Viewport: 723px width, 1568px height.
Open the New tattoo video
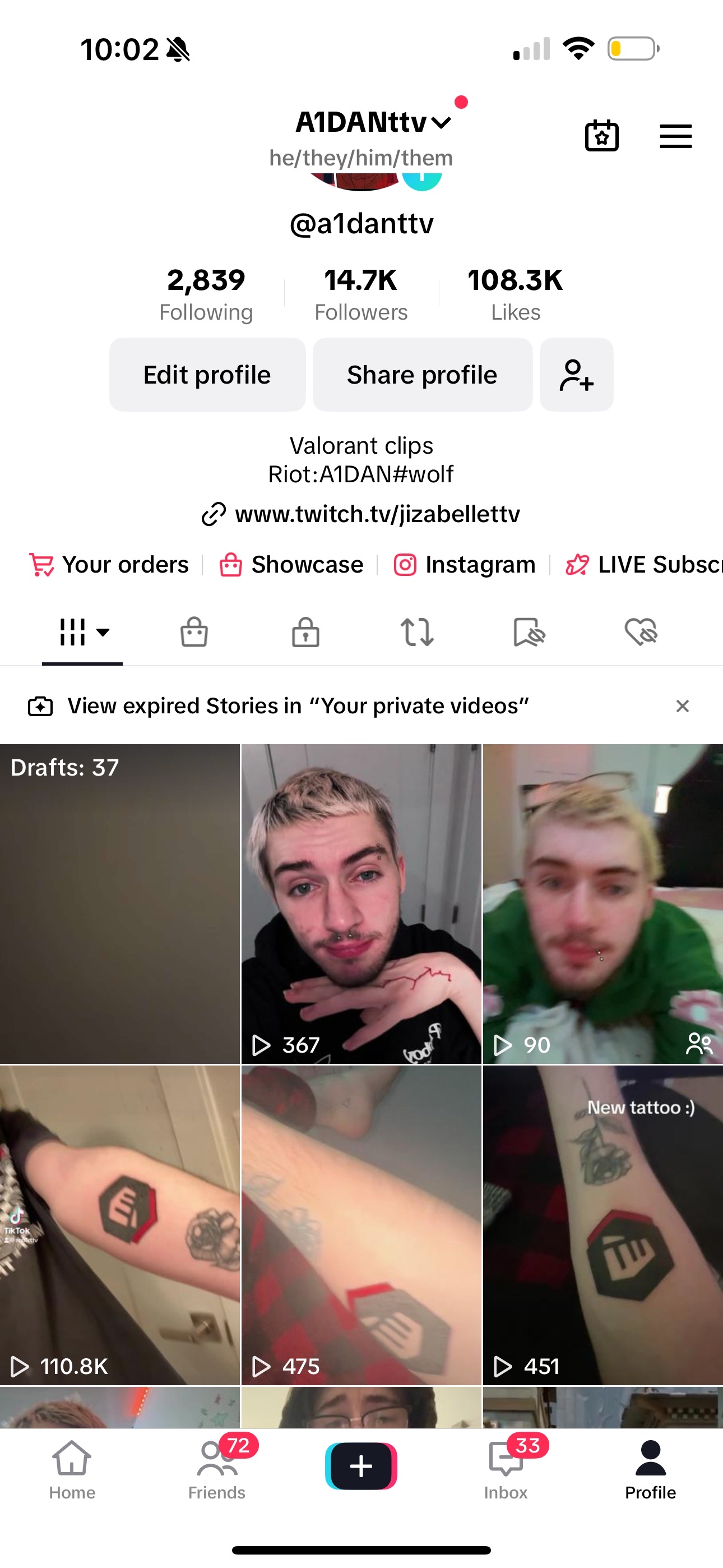(x=602, y=1225)
